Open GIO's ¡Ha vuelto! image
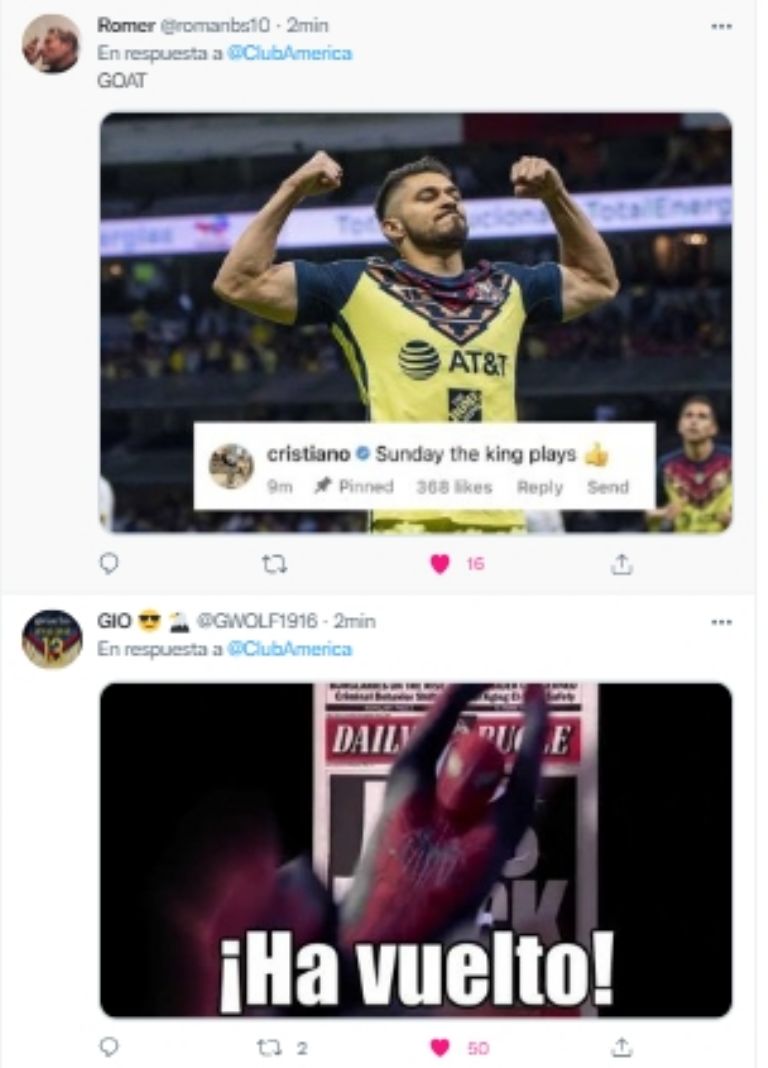768x1068 pixels. pyautogui.click(x=416, y=850)
